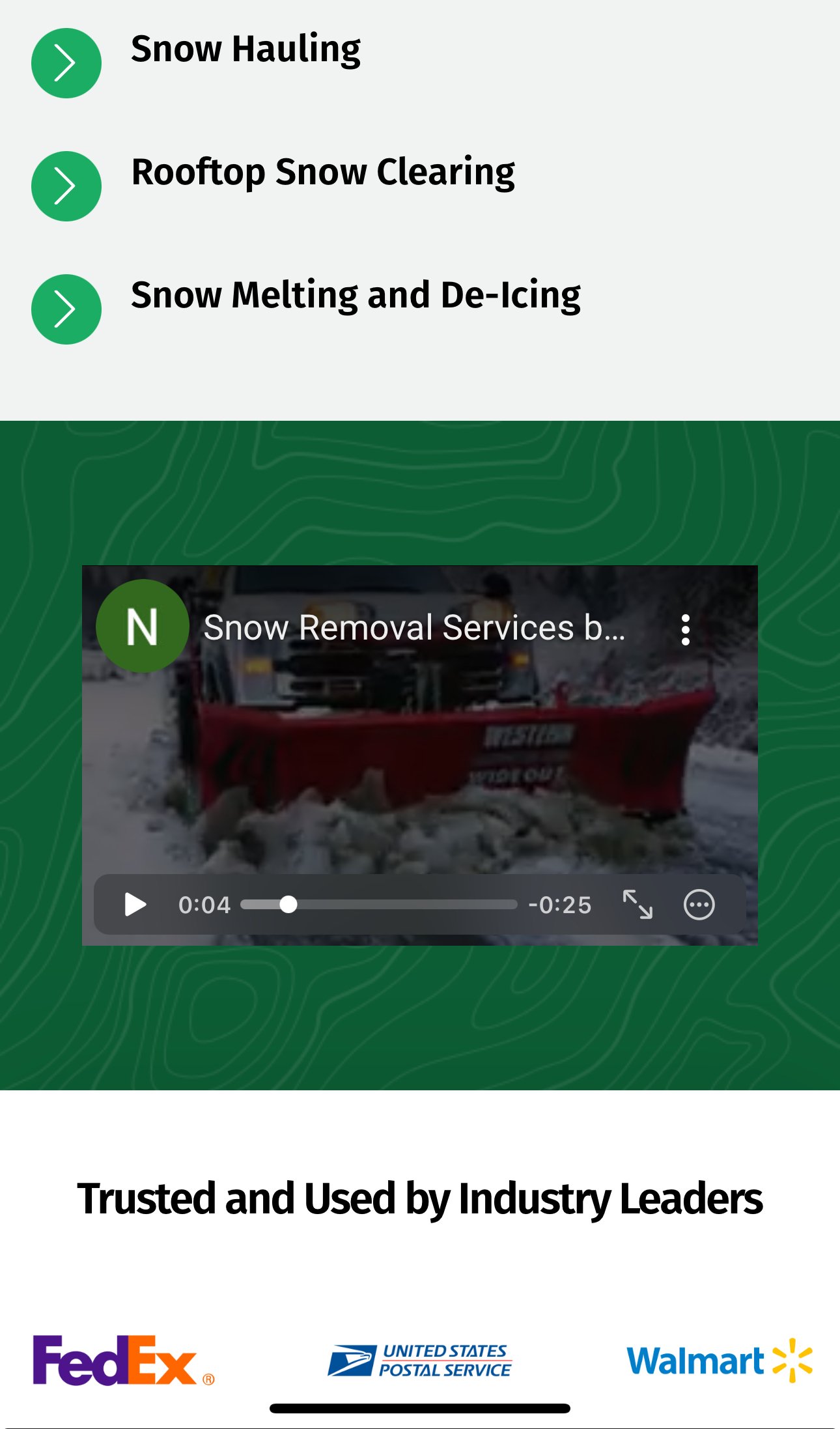
Task: Expand the Snow Hauling item
Action: [66, 63]
